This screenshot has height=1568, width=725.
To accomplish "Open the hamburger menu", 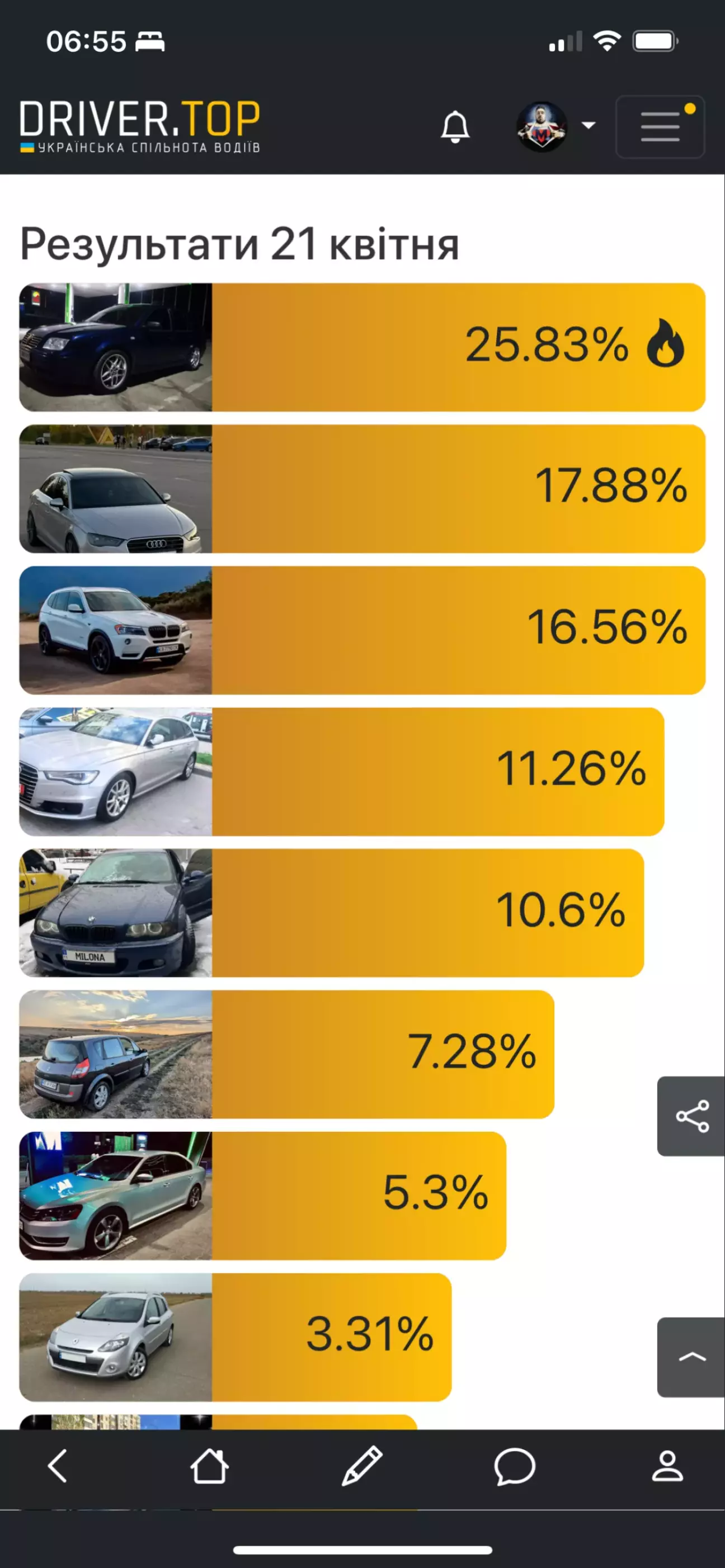I will pos(660,126).
